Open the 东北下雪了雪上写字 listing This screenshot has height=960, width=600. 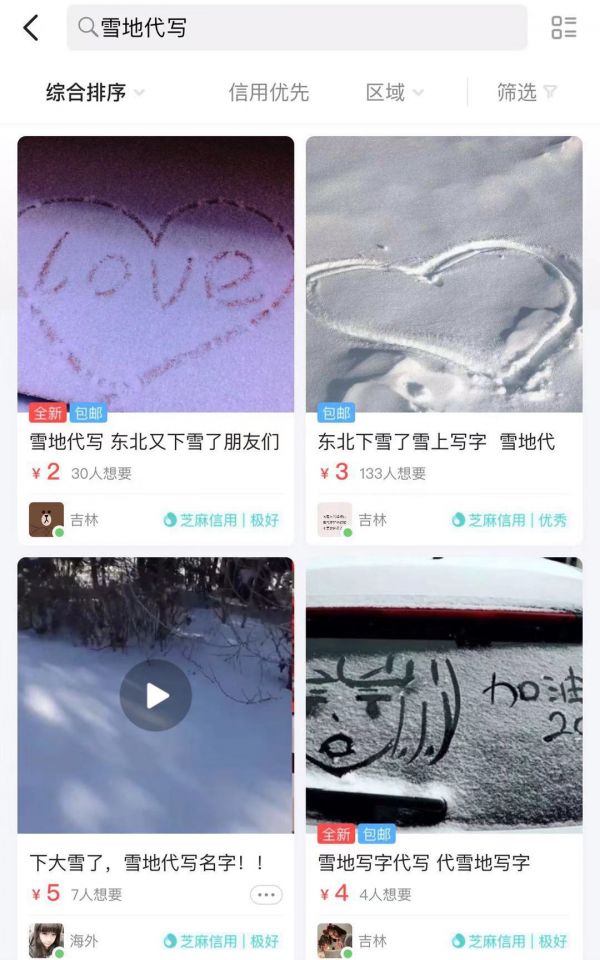tap(436, 441)
